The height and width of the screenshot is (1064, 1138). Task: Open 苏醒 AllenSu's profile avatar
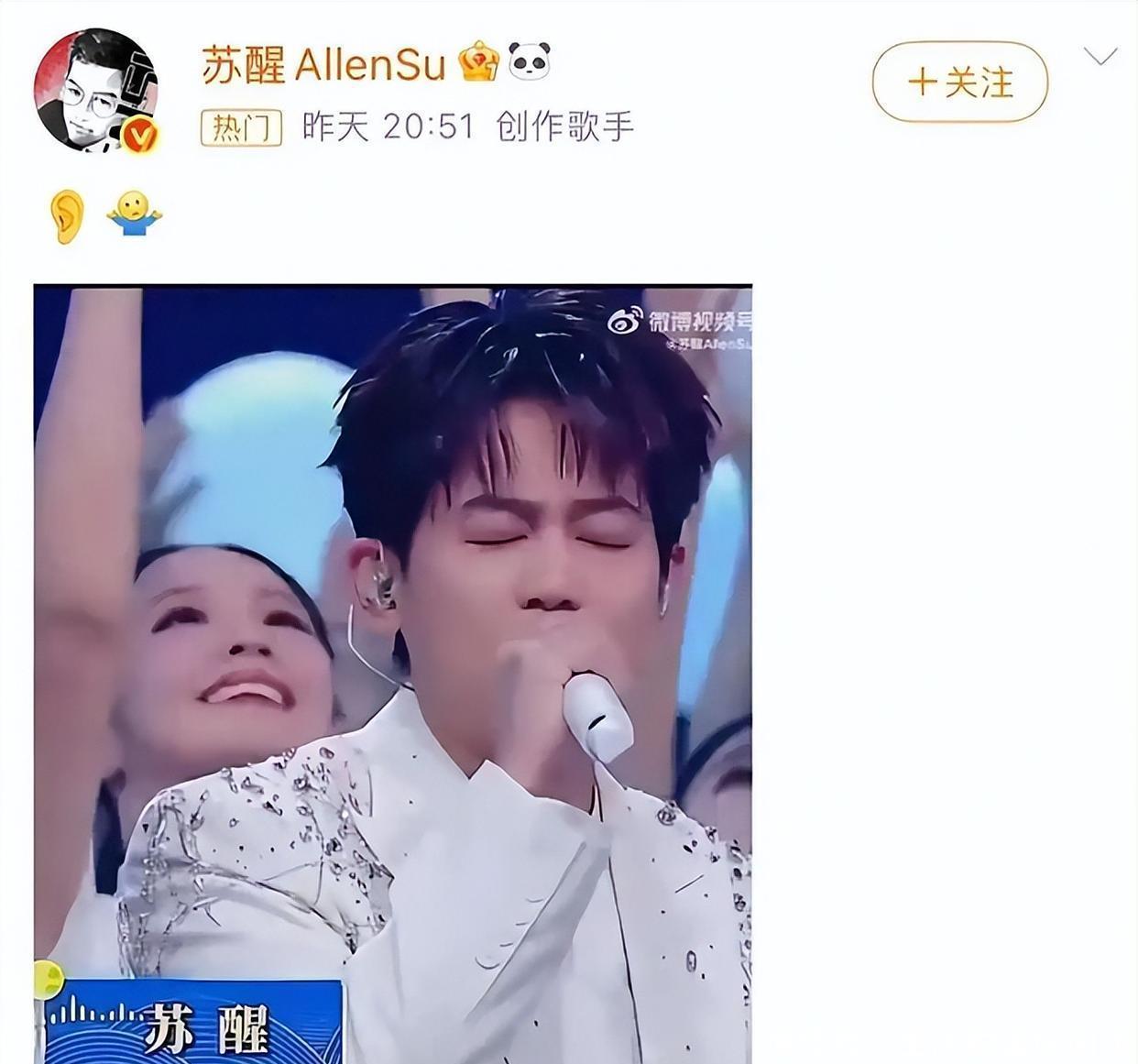[x=95, y=92]
